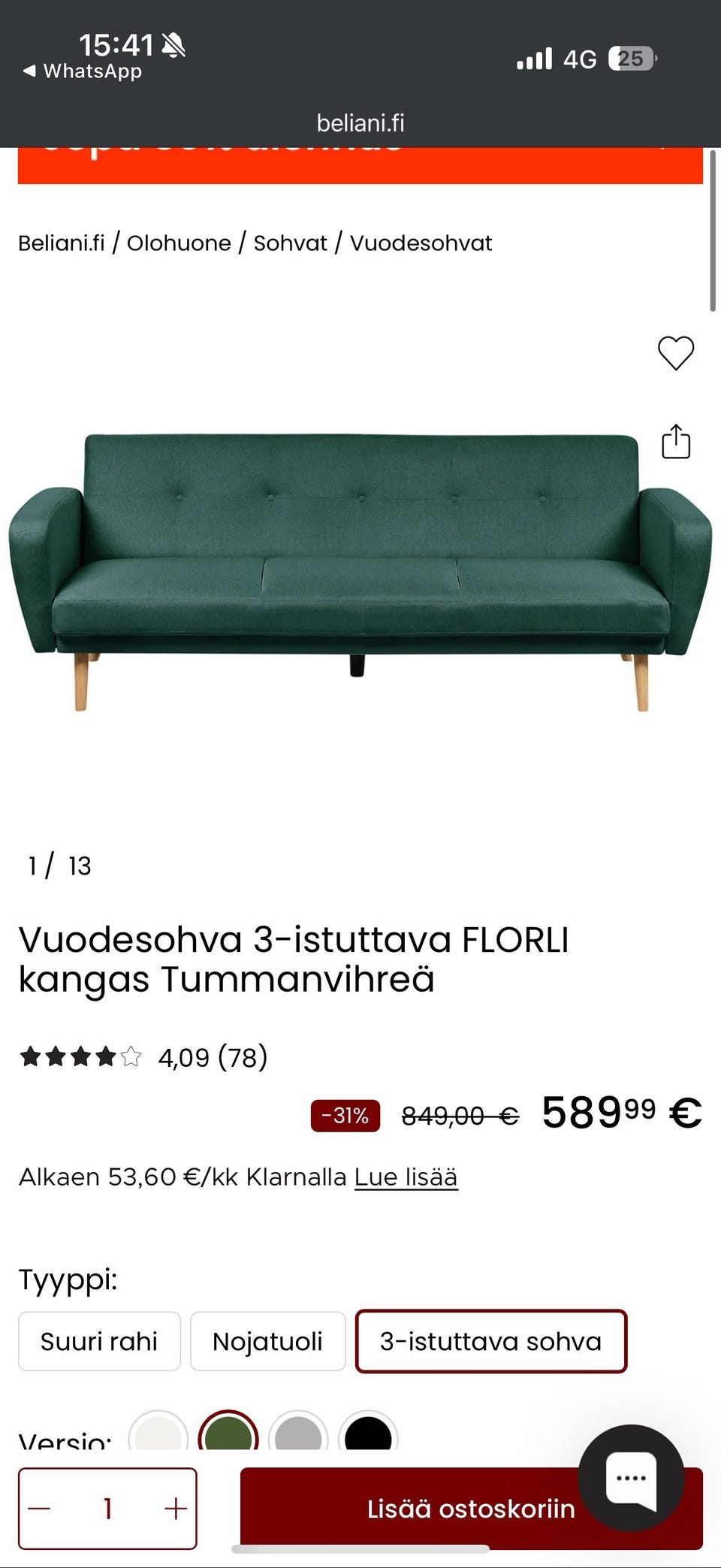Viewport: 721px width, 1568px height.
Task: Navigate to "Sohvat" via breadcrumb
Action: [289, 242]
